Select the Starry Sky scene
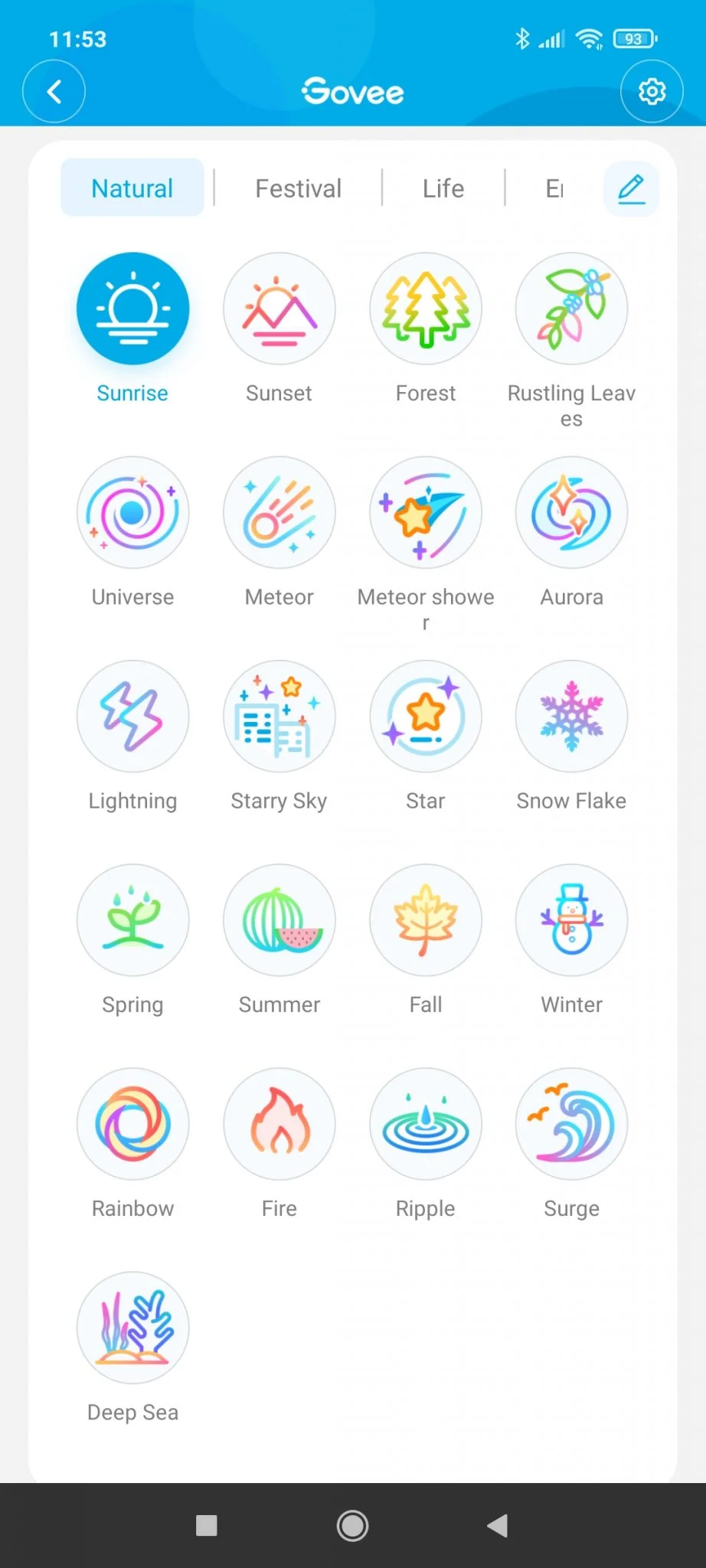Viewport: 706px width, 1568px height. coord(279,716)
